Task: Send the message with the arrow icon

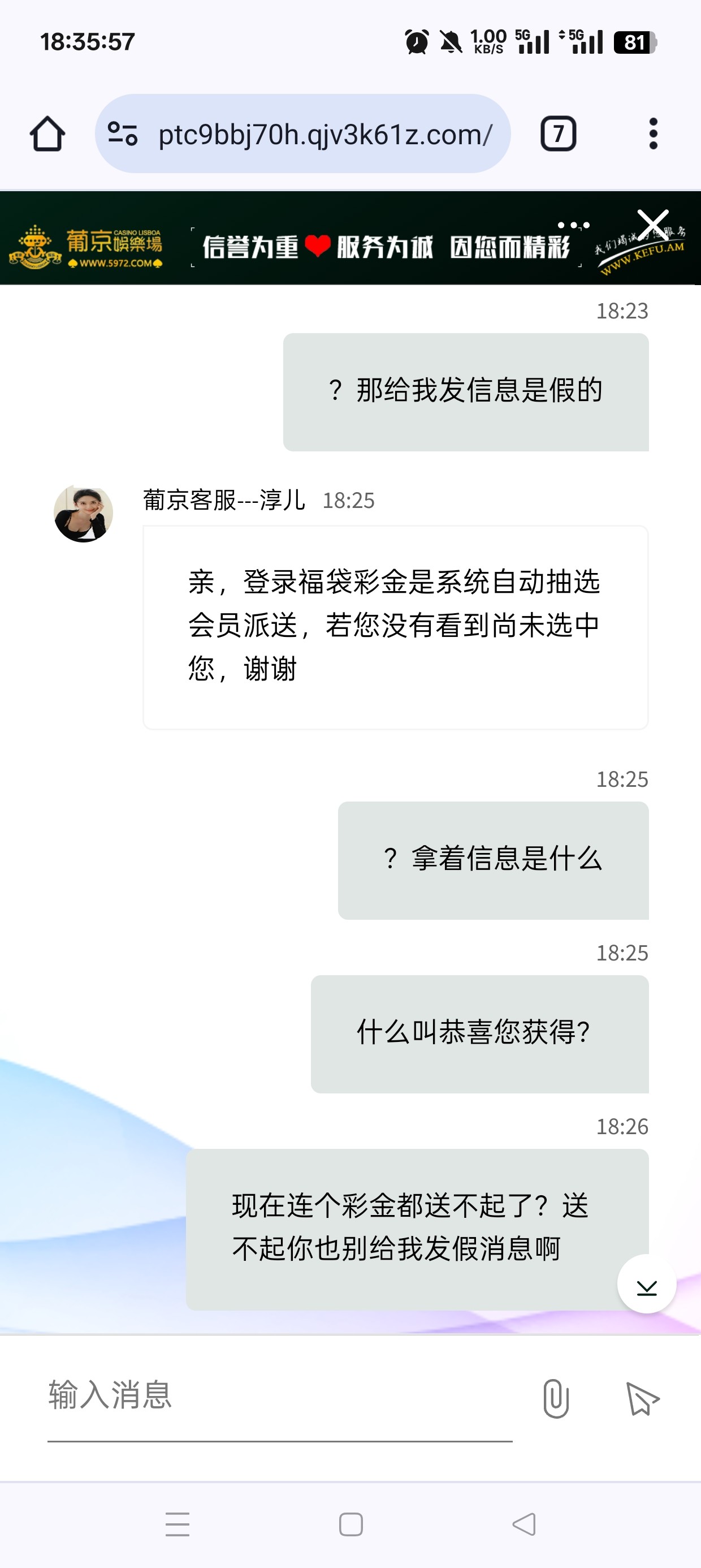Action: [x=643, y=1398]
